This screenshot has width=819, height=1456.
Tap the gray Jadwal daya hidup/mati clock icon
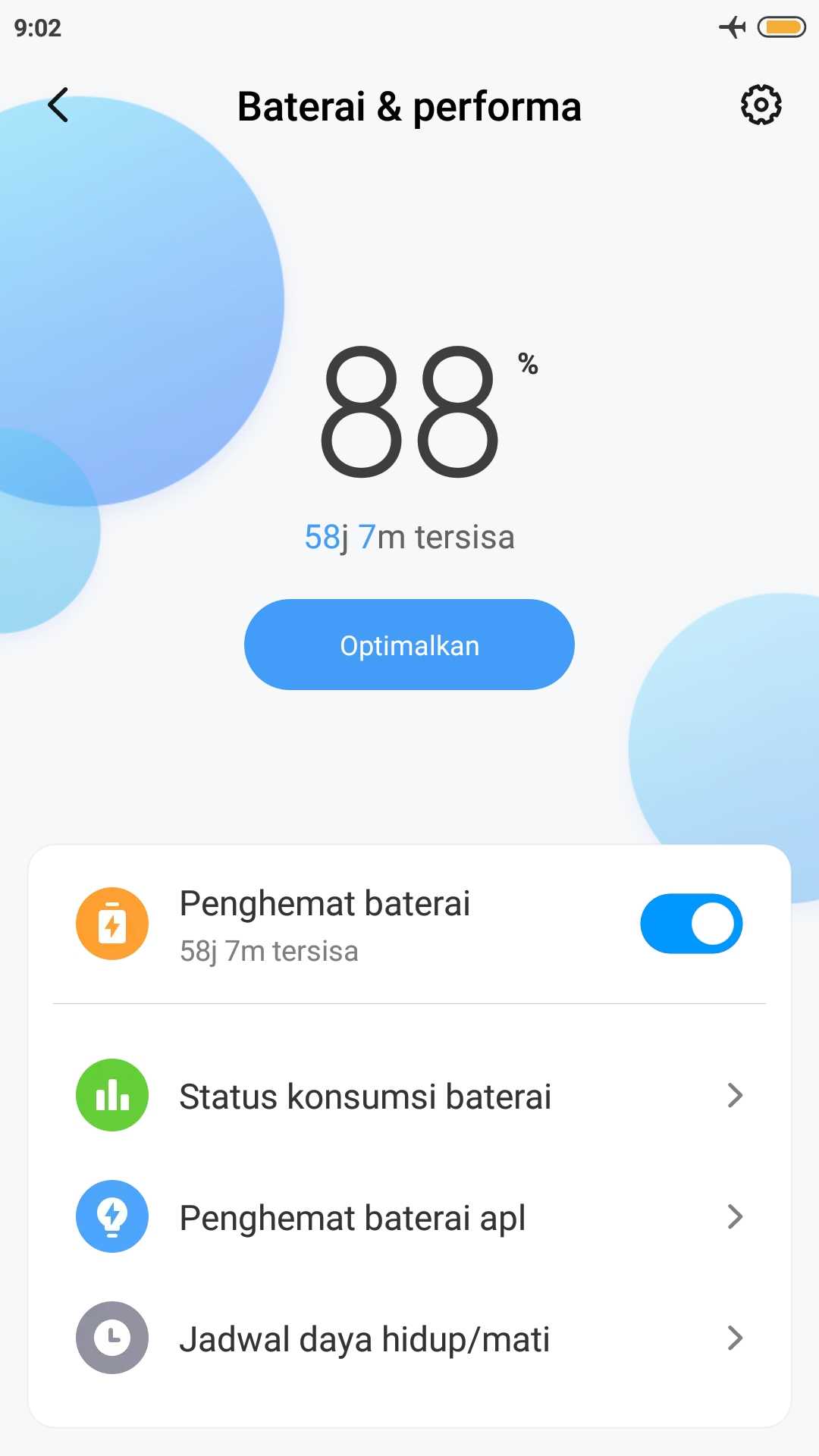pyautogui.click(x=111, y=1337)
